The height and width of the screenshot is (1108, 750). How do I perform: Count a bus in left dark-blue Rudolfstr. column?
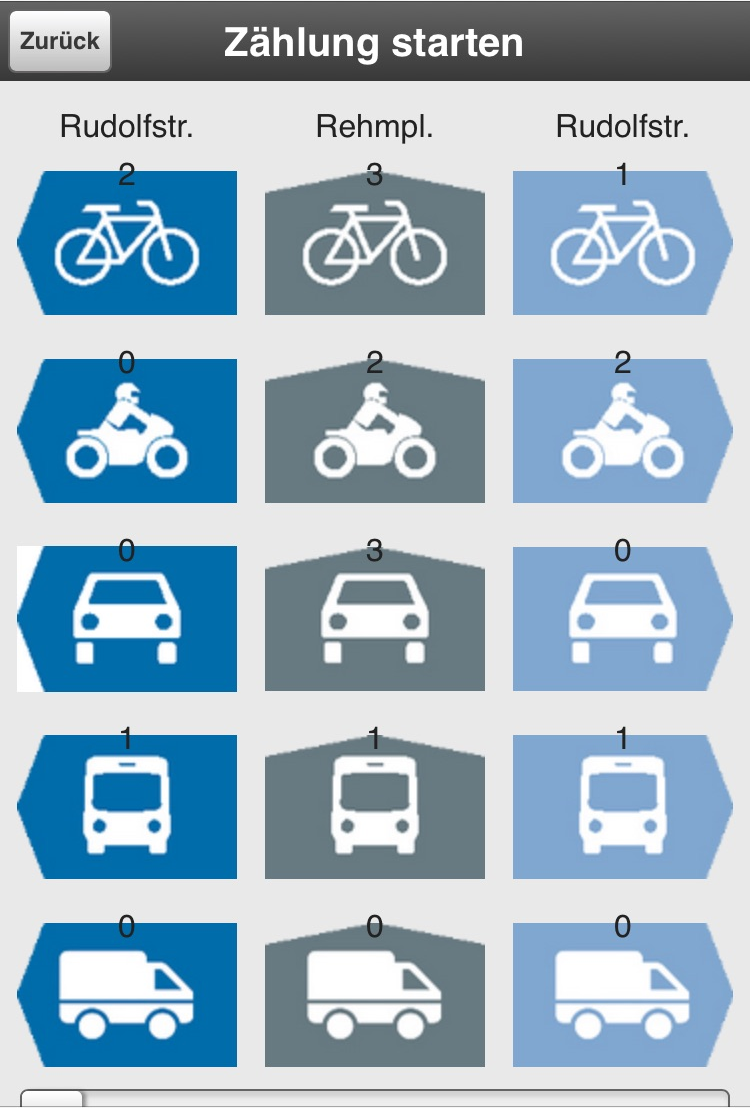click(x=127, y=807)
